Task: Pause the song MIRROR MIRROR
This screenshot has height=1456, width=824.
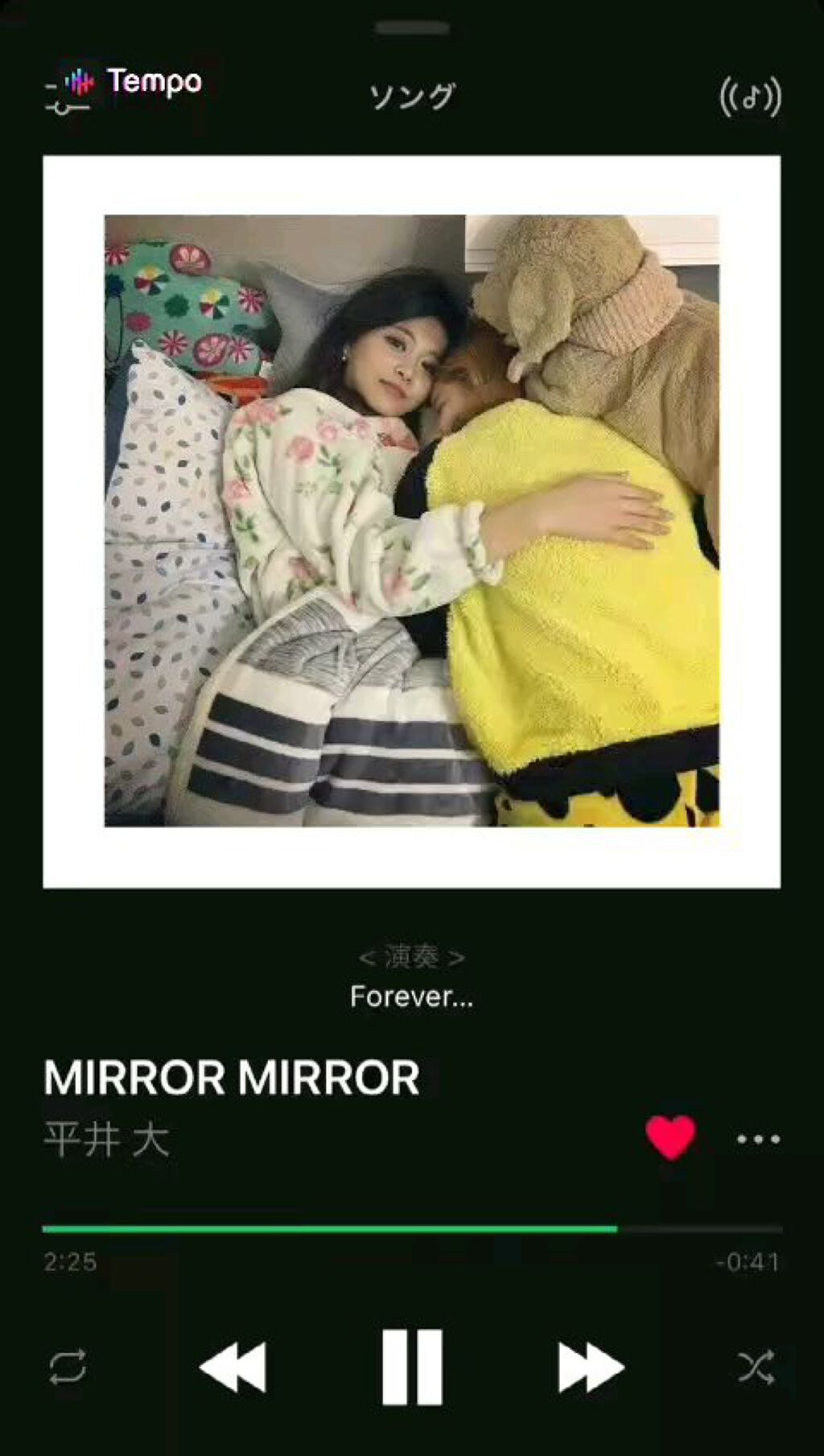Action: (x=412, y=1367)
